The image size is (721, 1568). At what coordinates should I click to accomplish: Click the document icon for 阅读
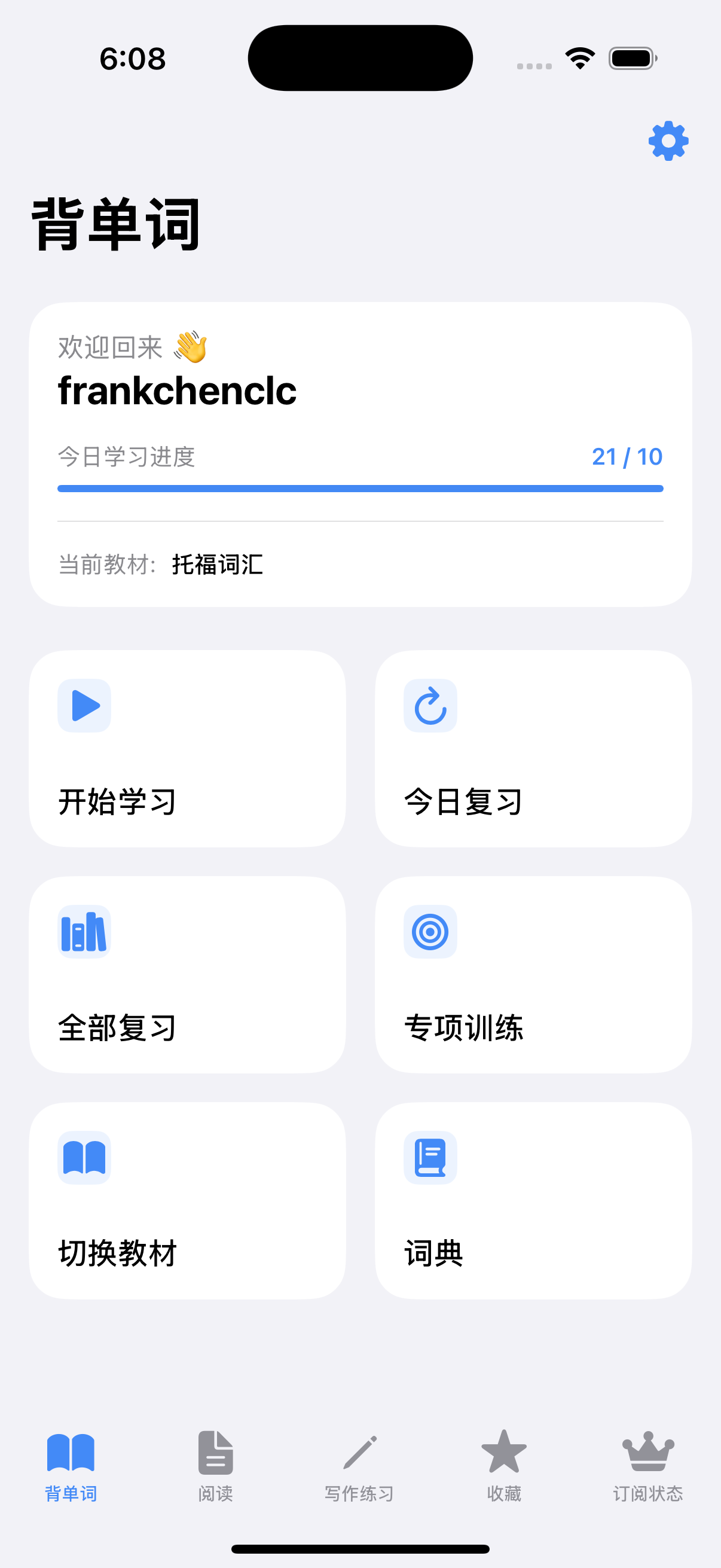215,1453
